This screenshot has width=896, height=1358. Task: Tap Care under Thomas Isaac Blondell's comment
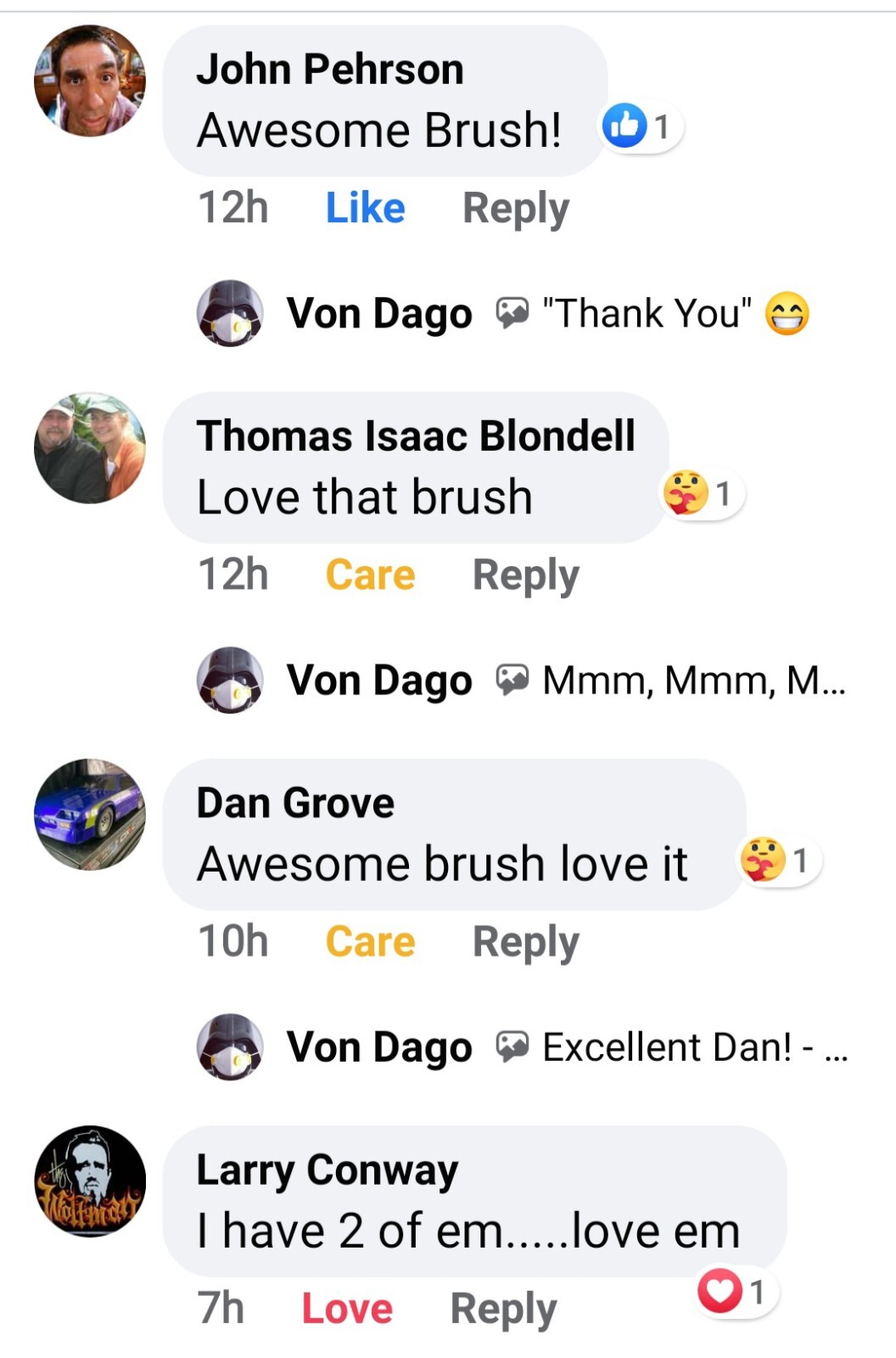coord(370,575)
